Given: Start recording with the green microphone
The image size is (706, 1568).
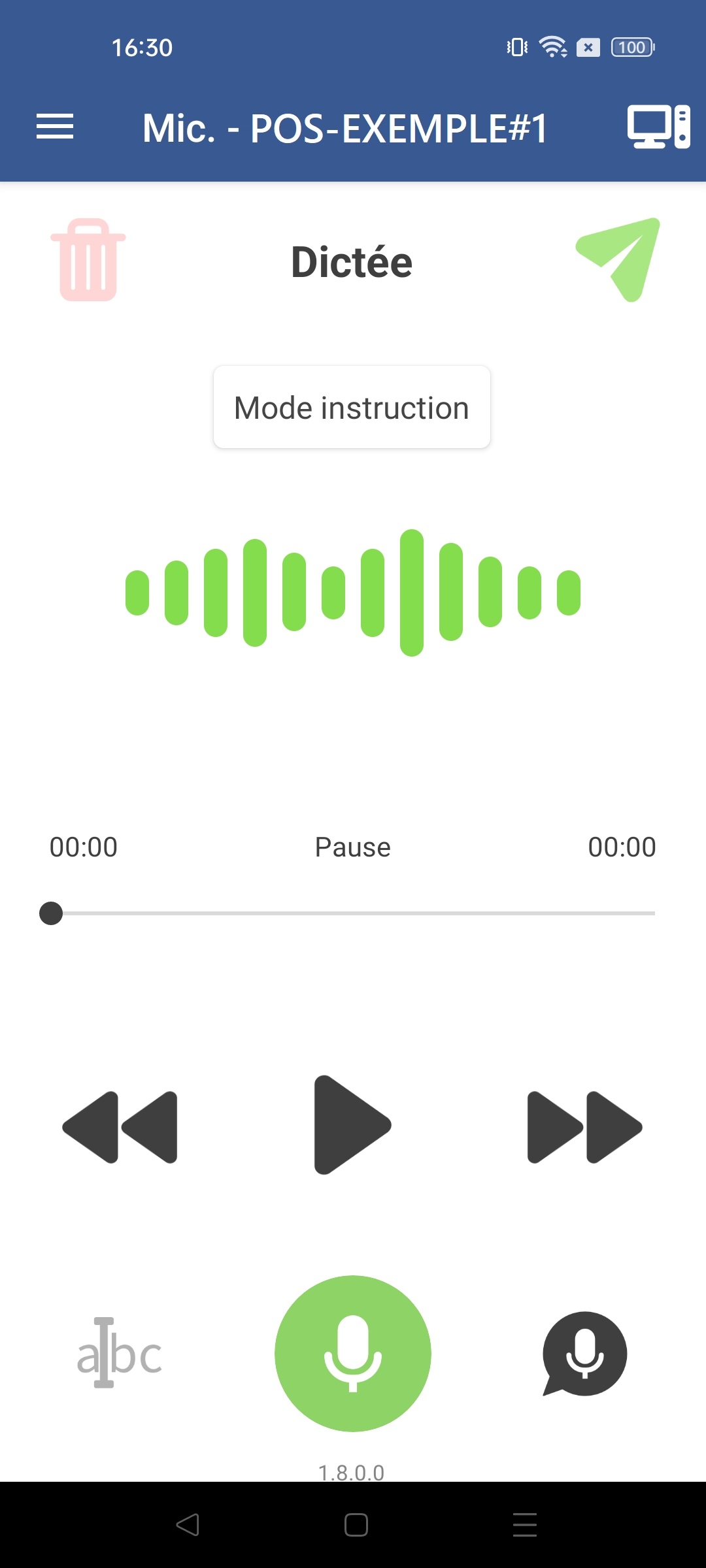Looking at the screenshot, I should (353, 1354).
